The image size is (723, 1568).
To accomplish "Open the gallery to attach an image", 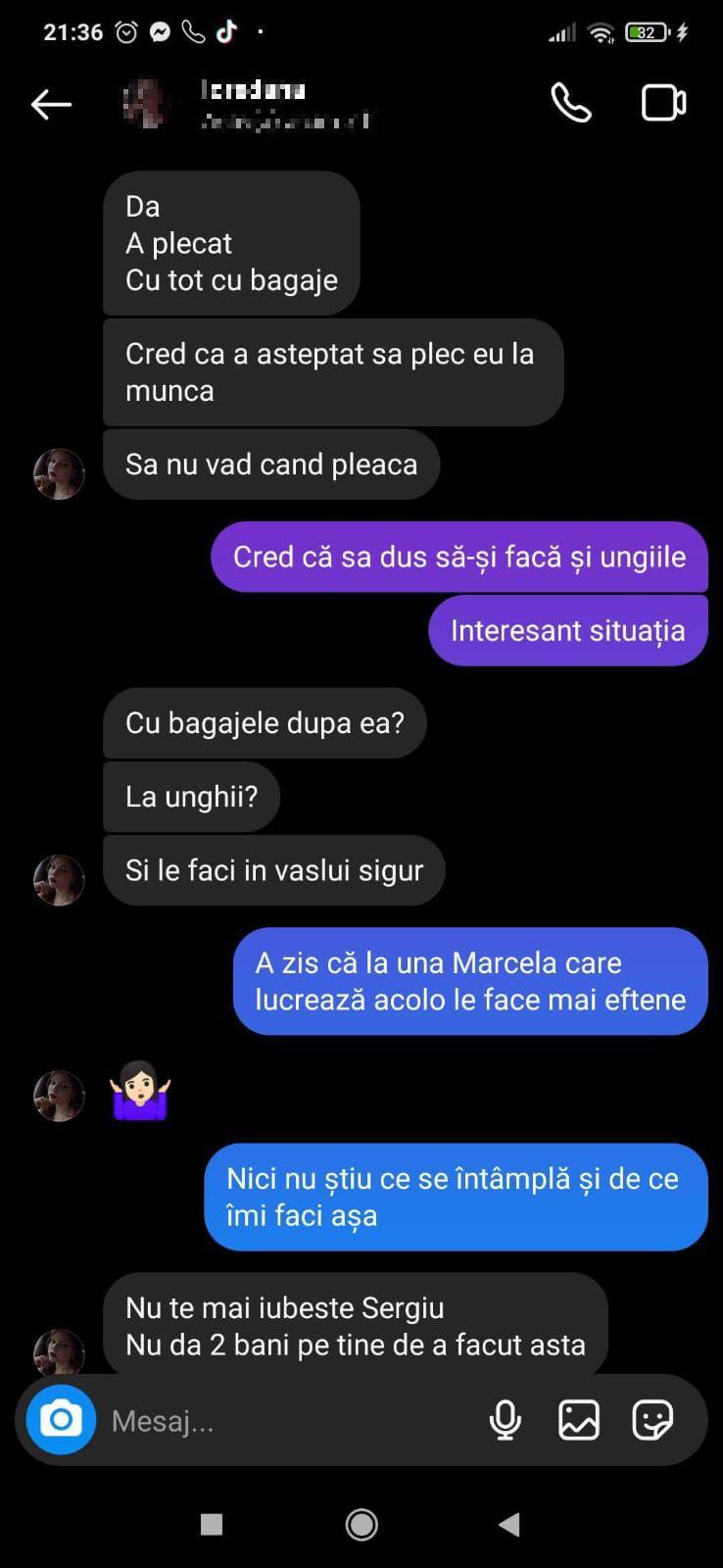I will pos(579,1419).
